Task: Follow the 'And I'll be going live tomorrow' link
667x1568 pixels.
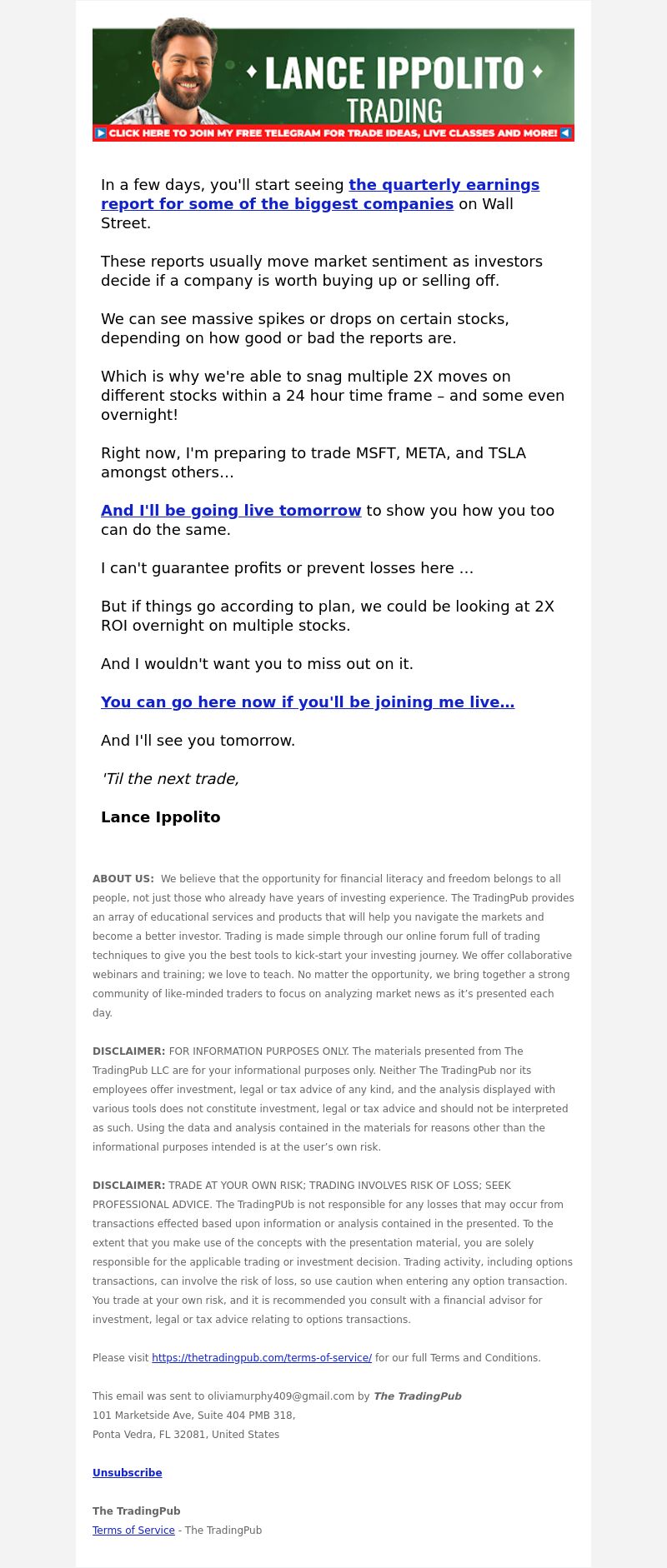Action: [231, 510]
